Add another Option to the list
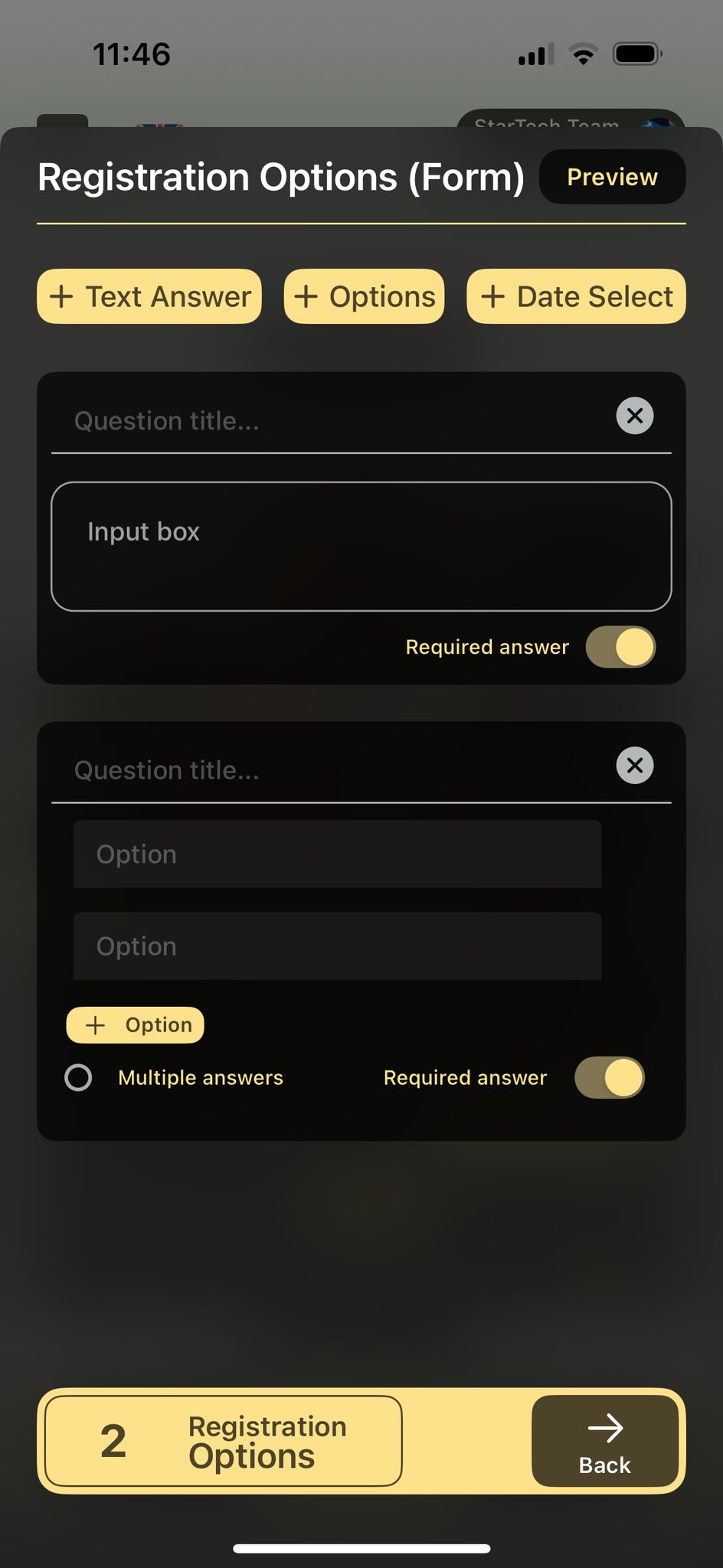 pyautogui.click(x=136, y=1024)
